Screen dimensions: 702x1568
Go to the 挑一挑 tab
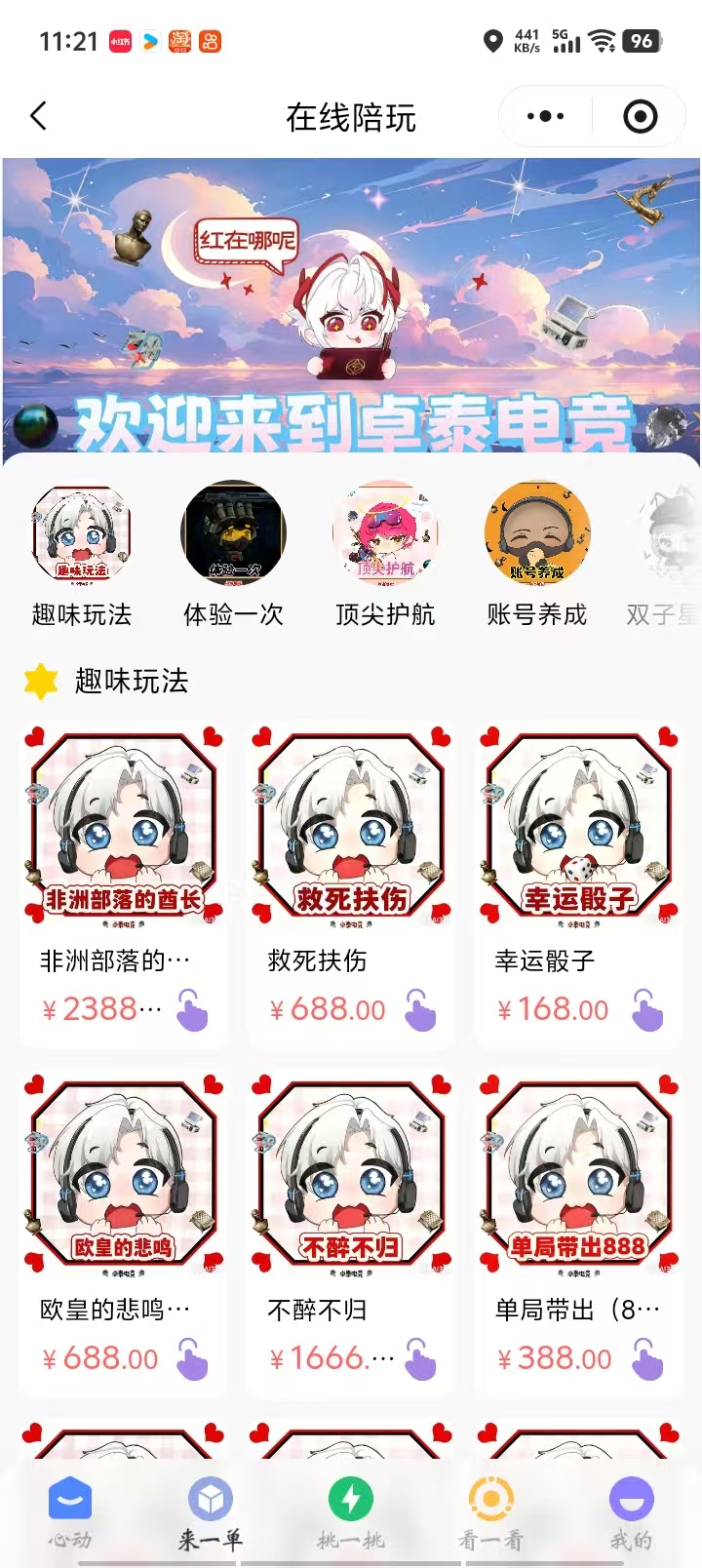[x=351, y=1513]
